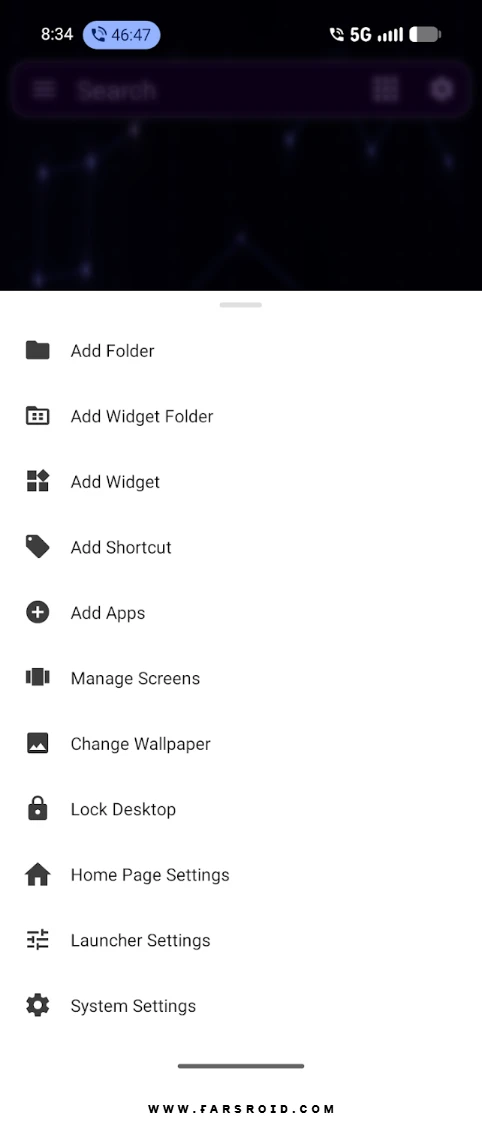Screen dimensions: 482x1138
Task: Select Change Wallpaper
Action: click(x=241, y=744)
